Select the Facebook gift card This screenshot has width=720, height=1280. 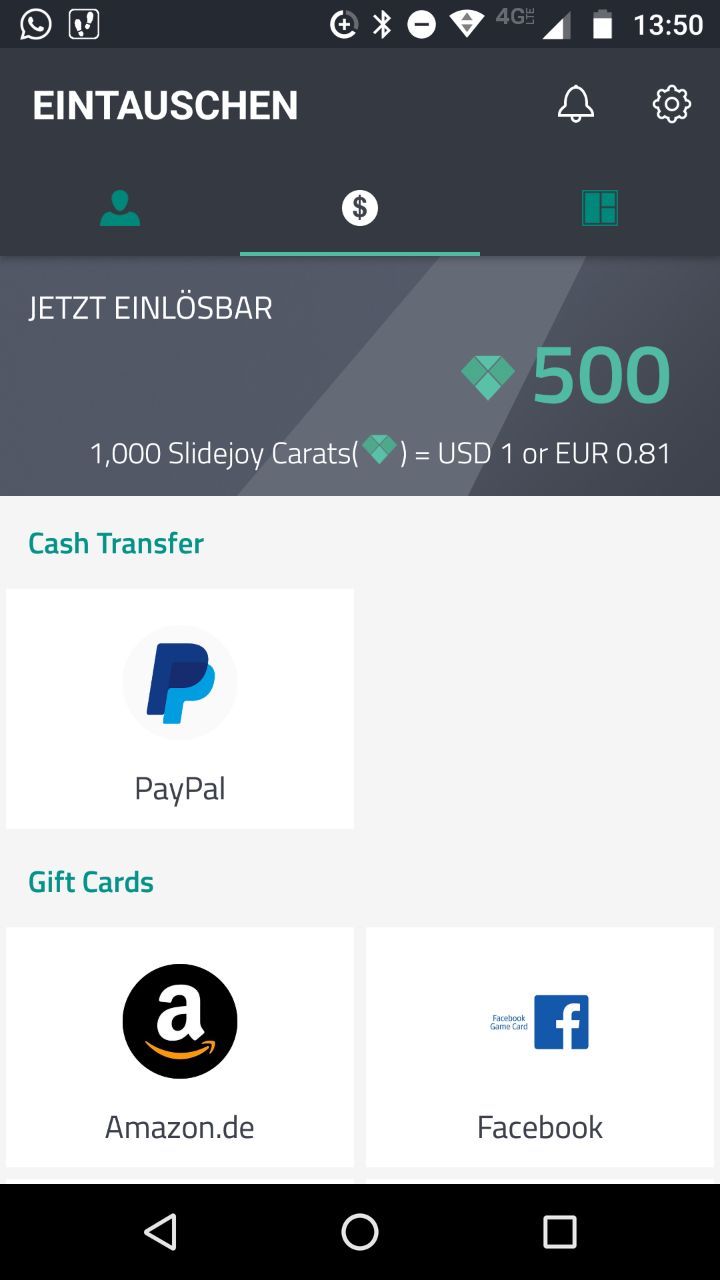tap(540, 1047)
